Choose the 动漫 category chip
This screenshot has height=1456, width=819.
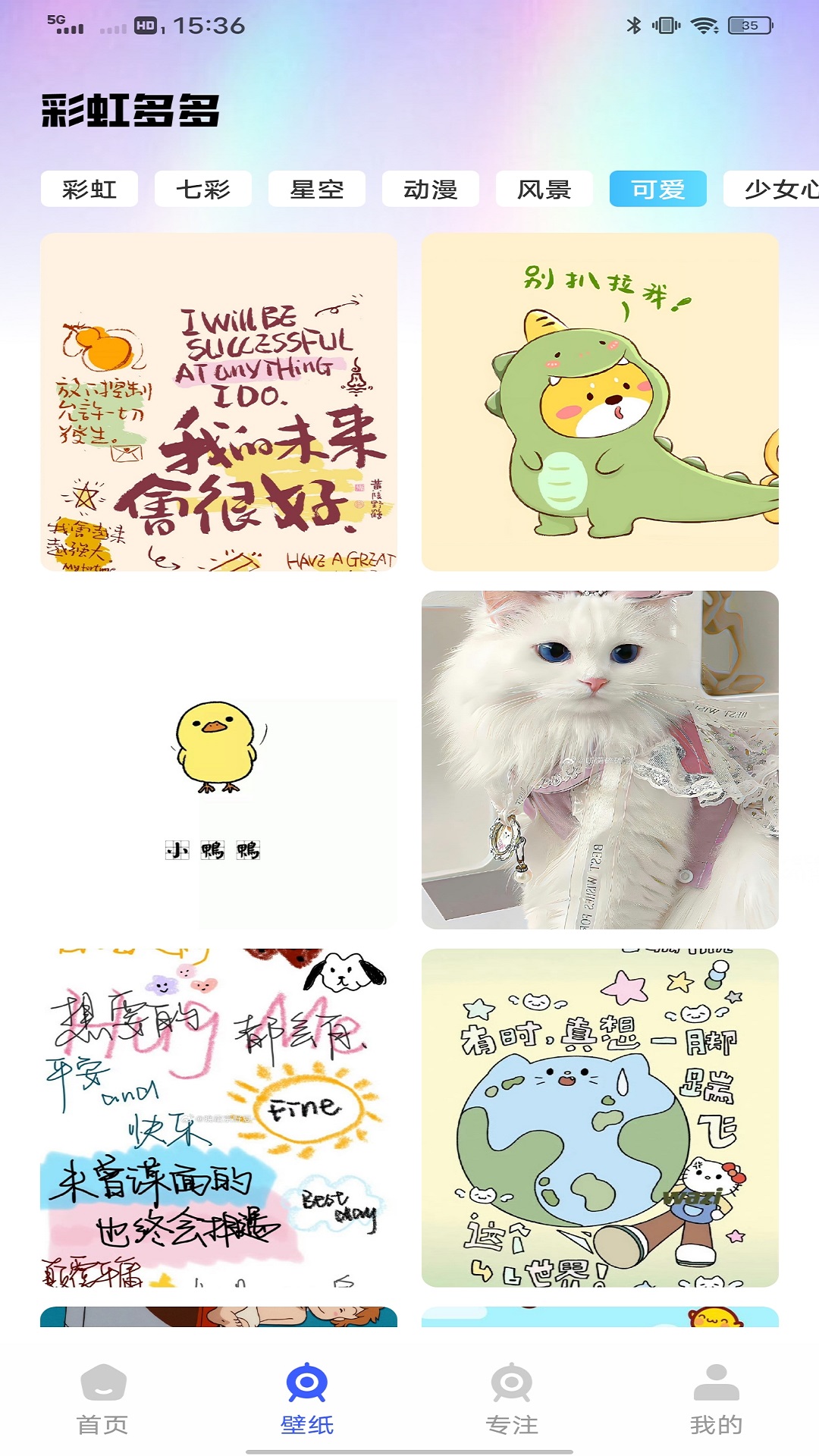431,189
